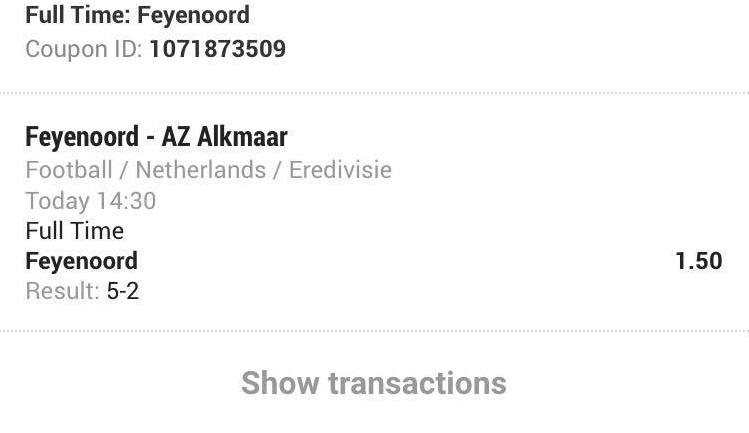This screenshot has width=749, height=433.
Task: Tap Show transactions
Action: (x=374, y=383)
